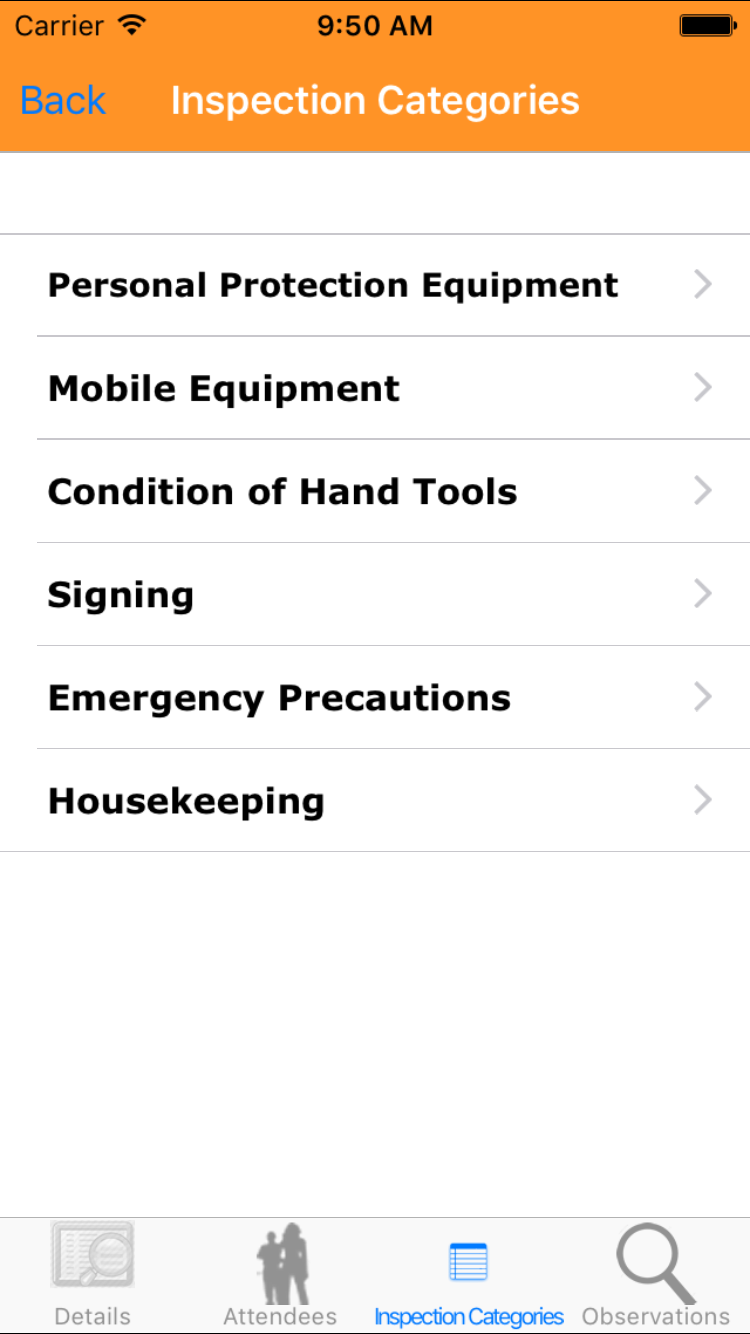The image size is (750, 1334).
Task: View Emergency Precautions category
Action: point(375,697)
